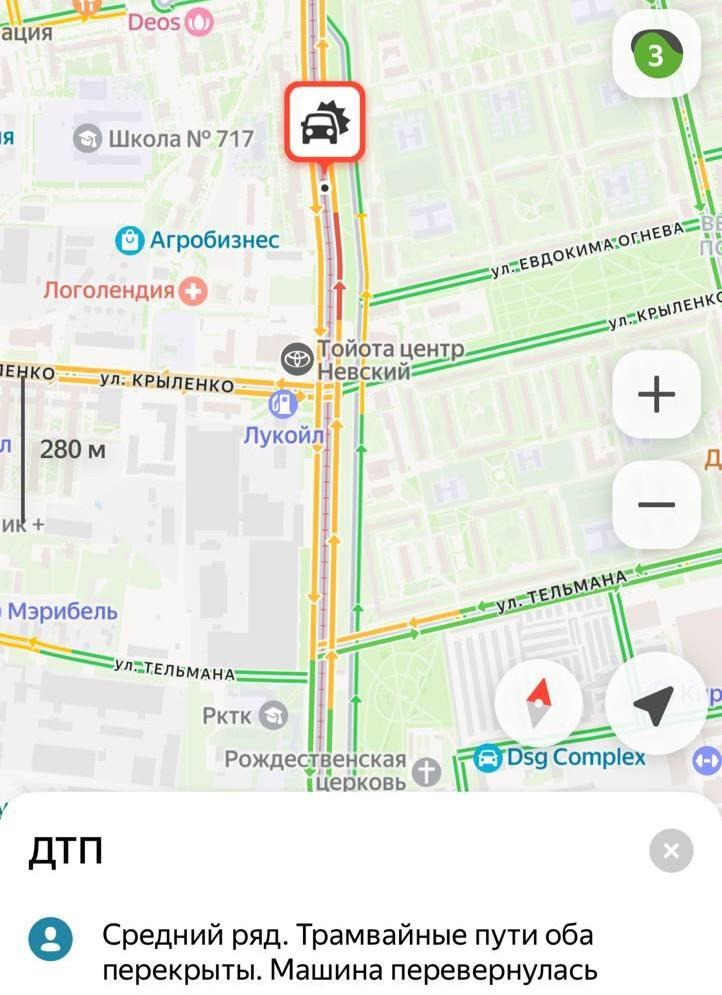Image resolution: width=722 pixels, height=995 pixels.
Task: Open the Рождественская церковь marker
Action: pos(427,771)
